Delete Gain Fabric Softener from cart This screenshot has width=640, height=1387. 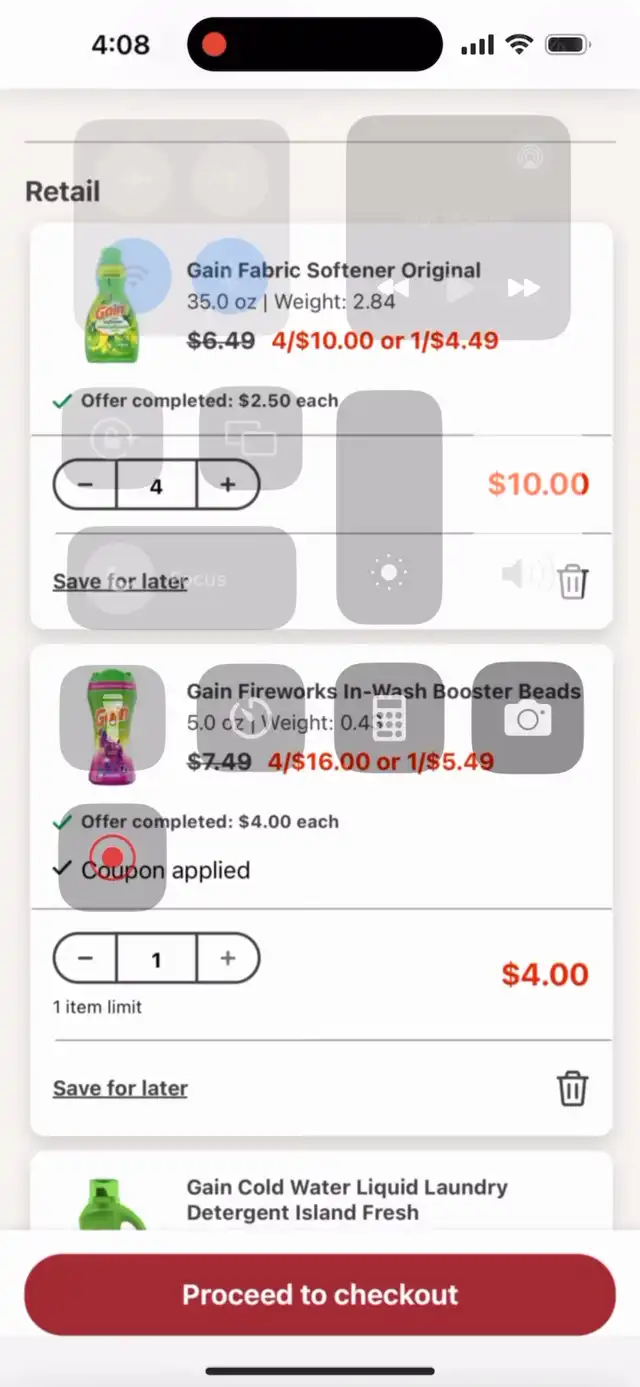[x=572, y=580]
